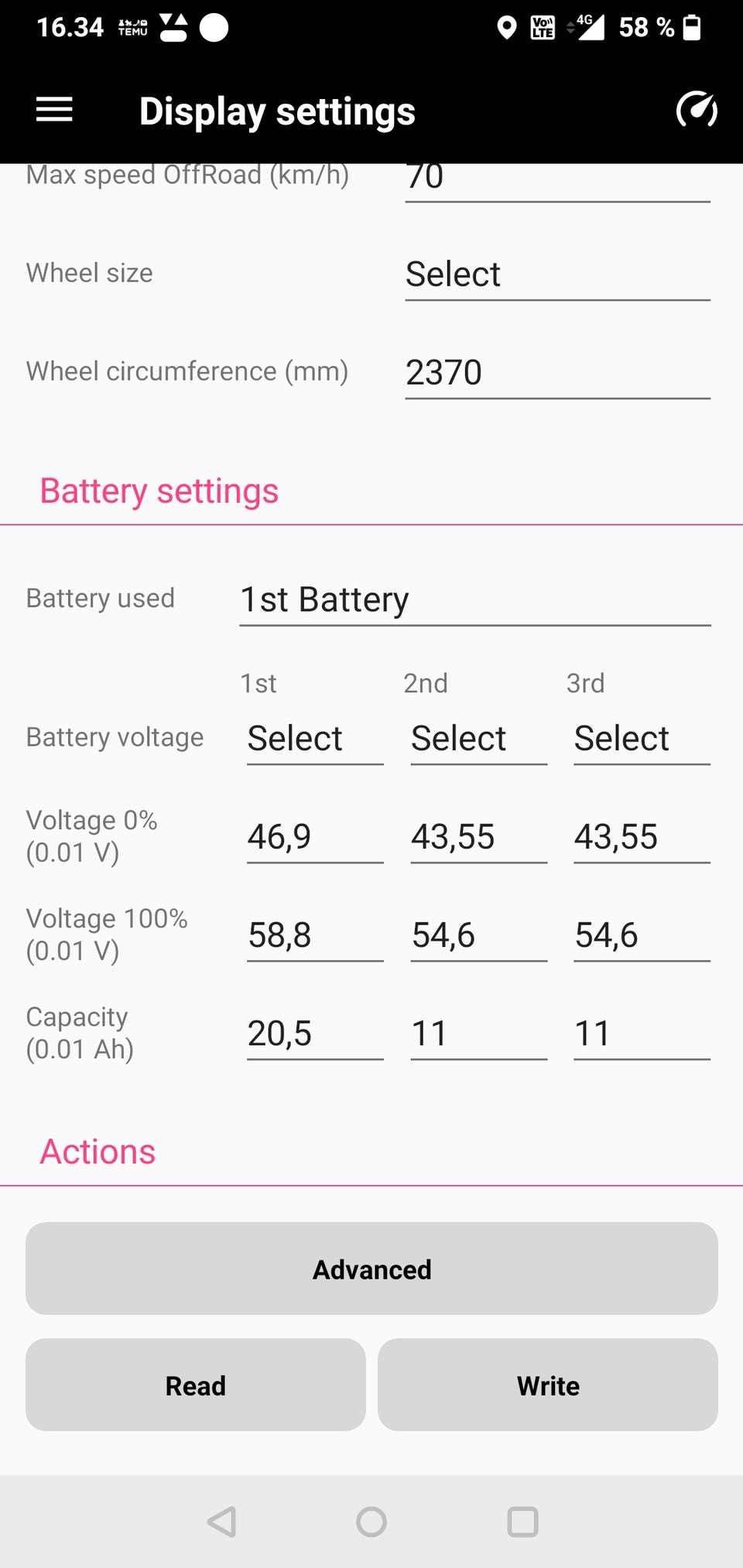
Task: Select battery voltage for 3rd battery
Action: coord(641,739)
